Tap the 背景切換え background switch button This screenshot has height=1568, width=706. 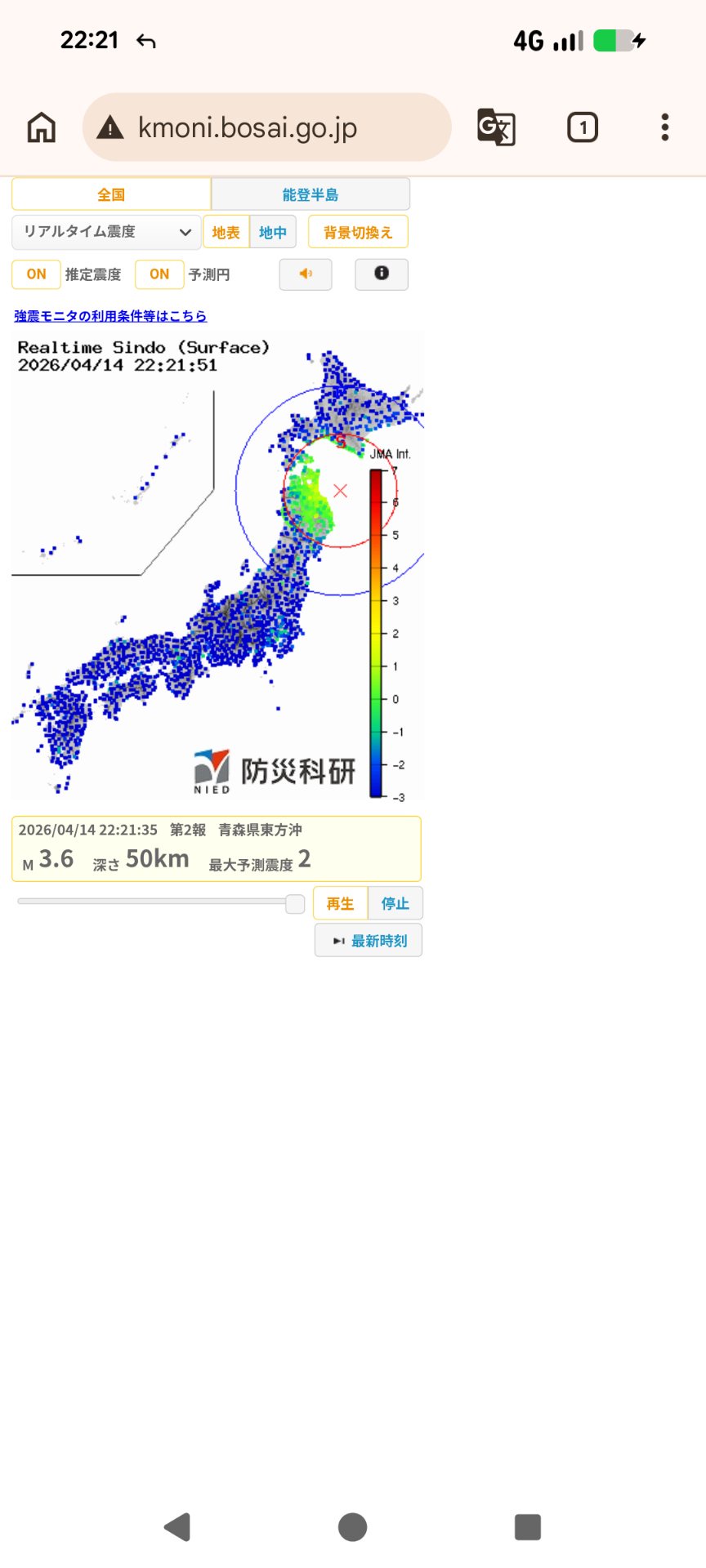point(358,233)
